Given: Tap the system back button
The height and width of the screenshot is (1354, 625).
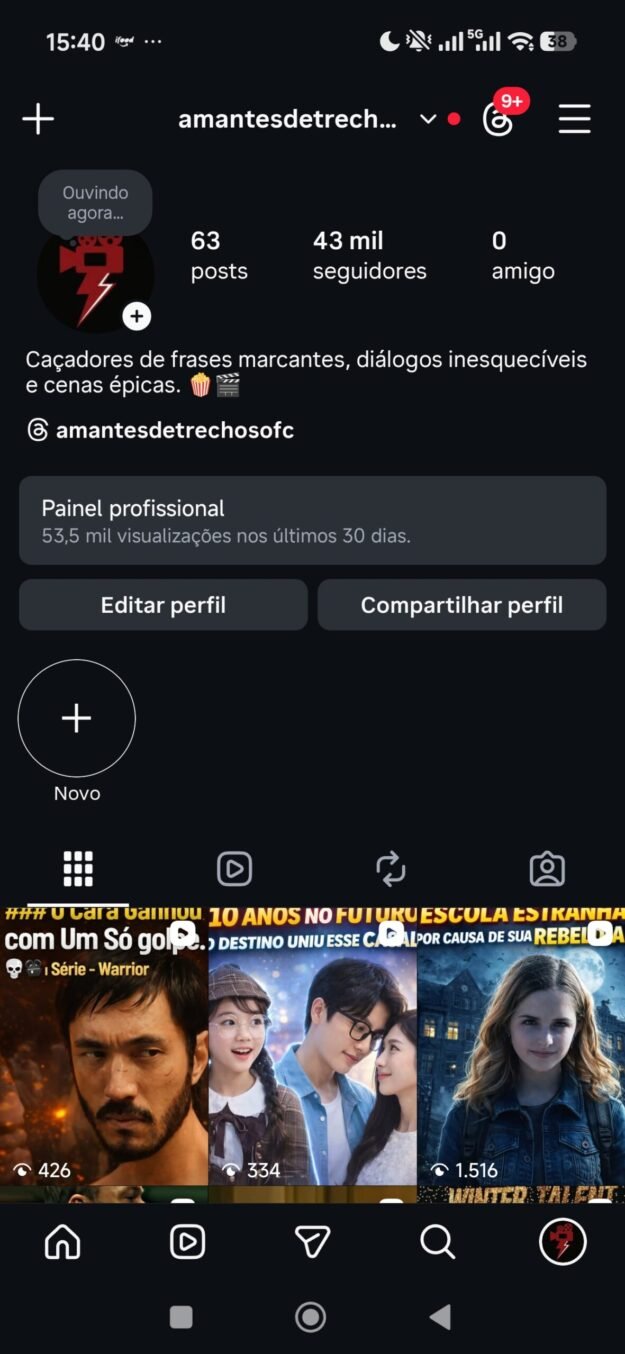Looking at the screenshot, I should point(440,1317).
